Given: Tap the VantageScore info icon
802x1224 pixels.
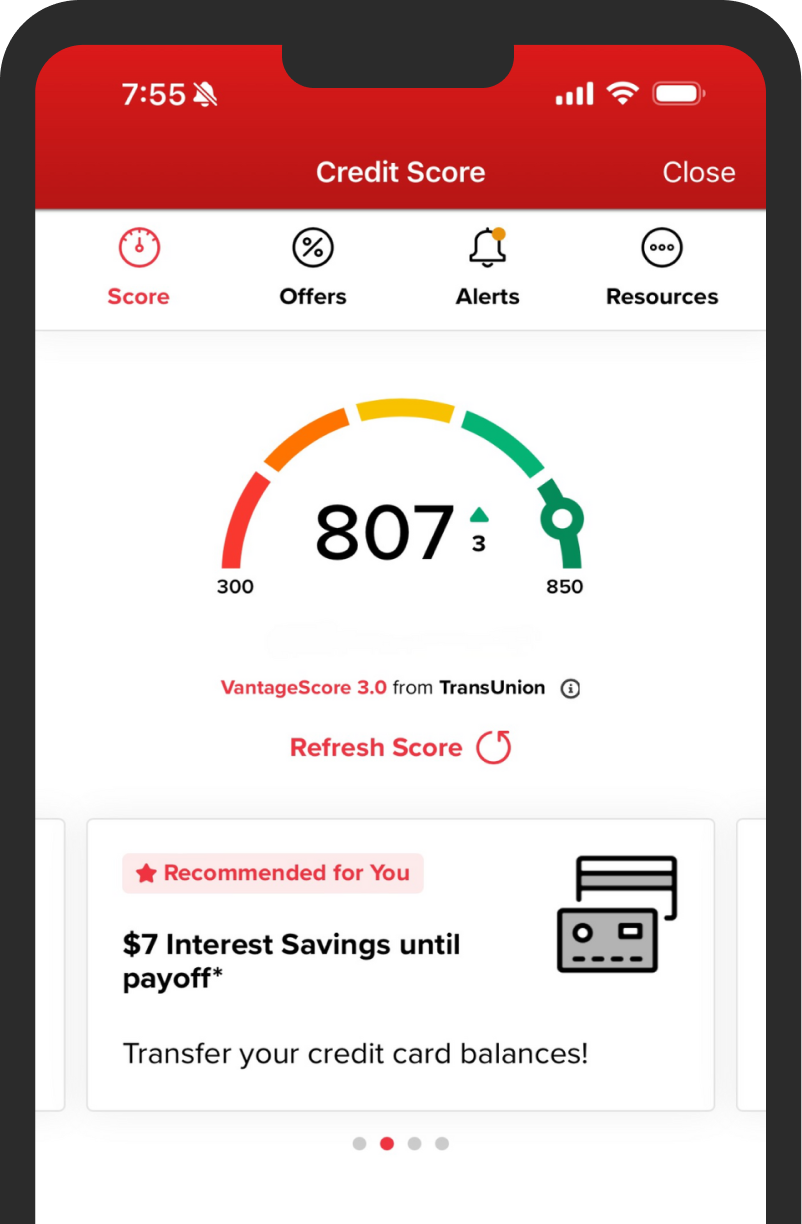Looking at the screenshot, I should click(570, 688).
